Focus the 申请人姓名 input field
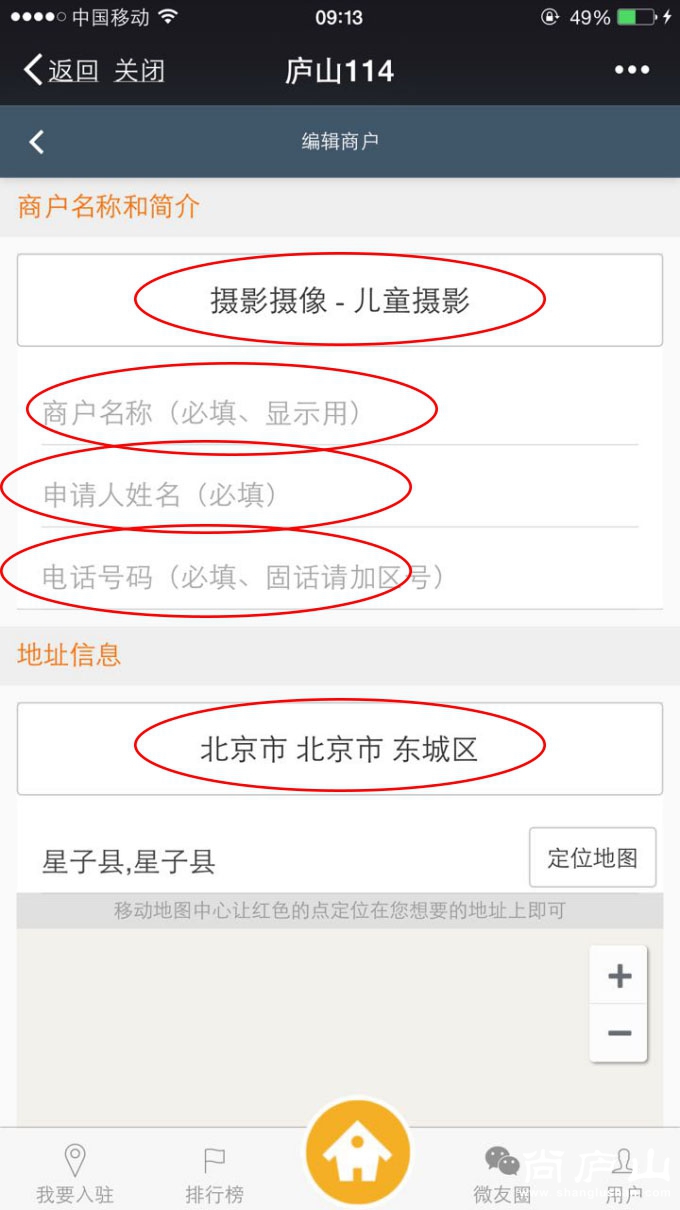Screen dimensions: 680x1210 (339, 494)
